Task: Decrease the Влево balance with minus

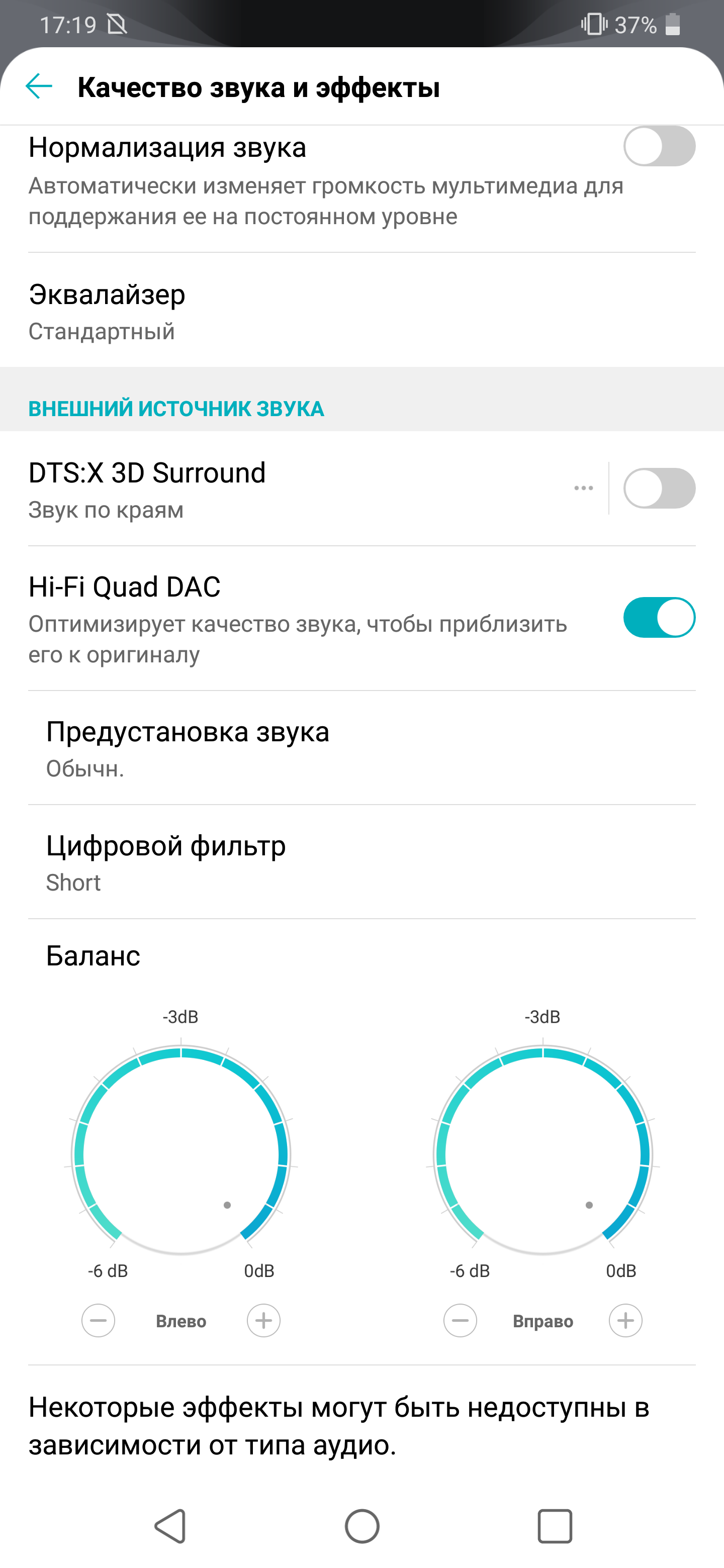Action: (x=98, y=1320)
